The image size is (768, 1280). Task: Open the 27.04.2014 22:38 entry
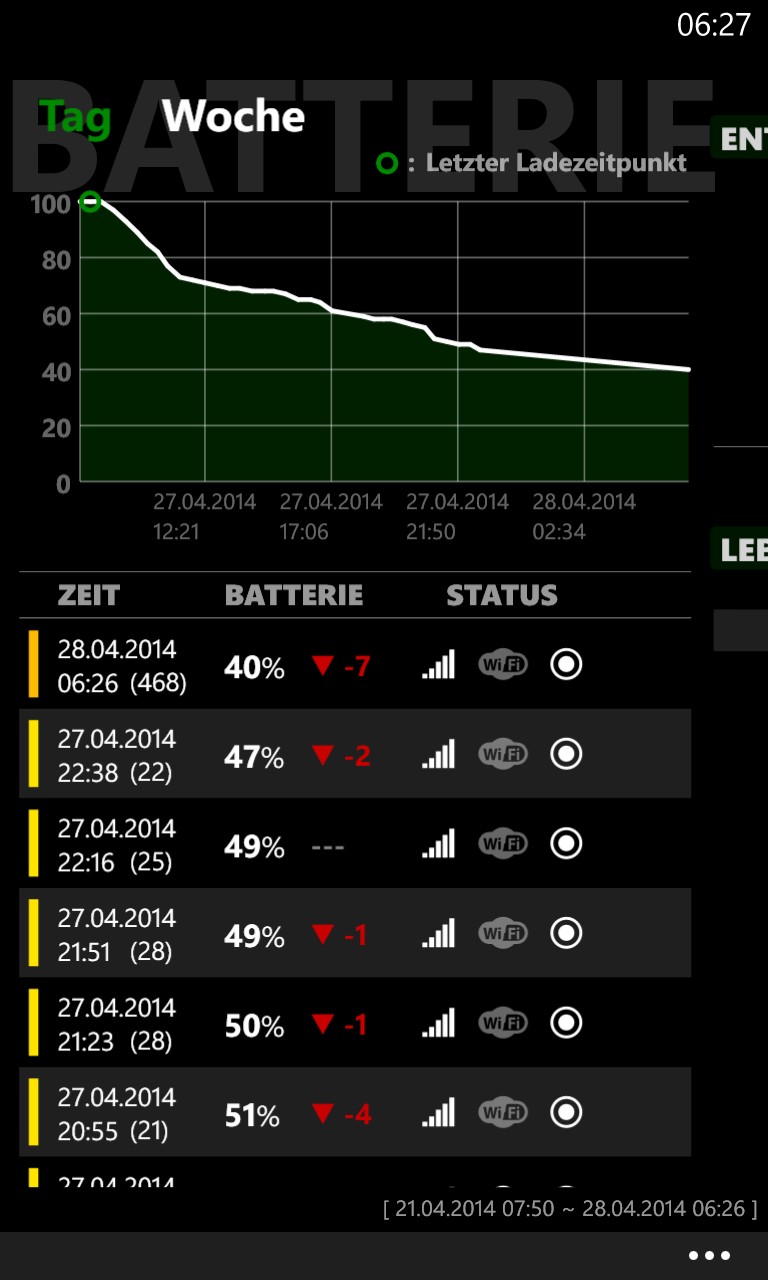pos(355,754)
